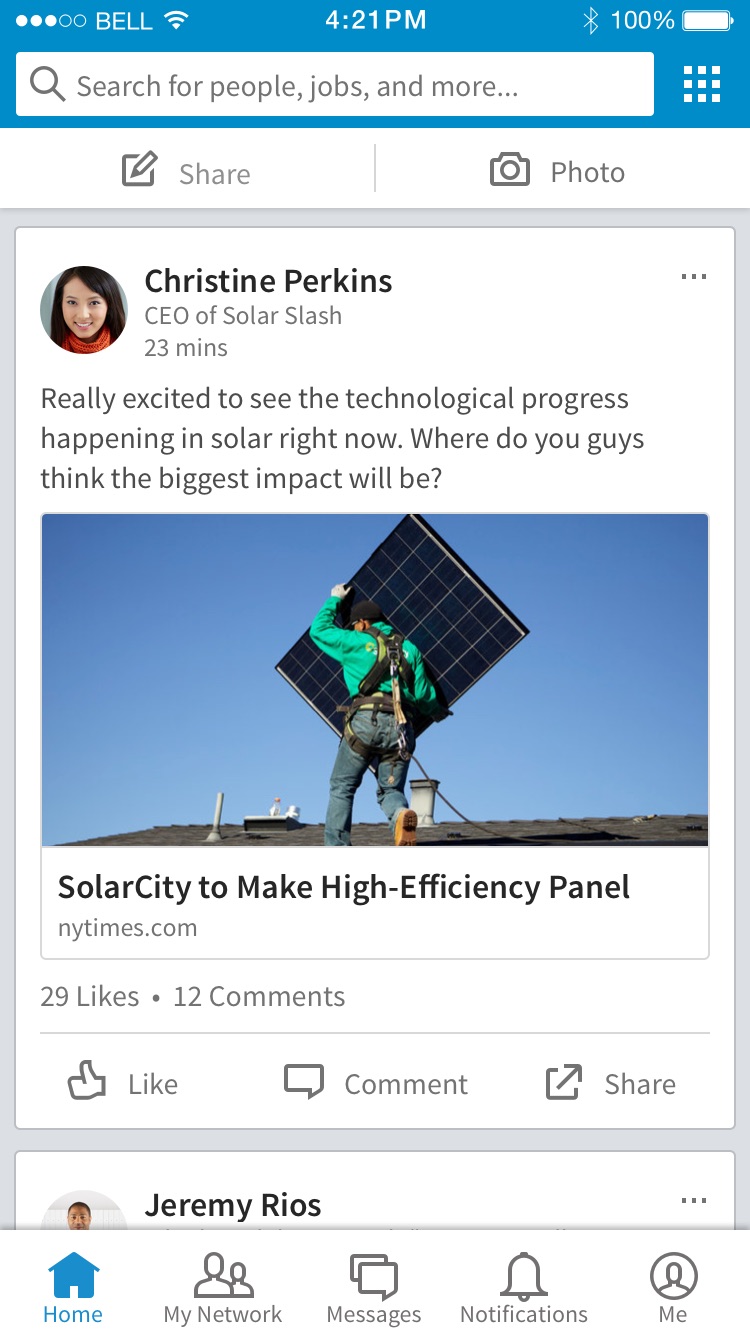Switch to the Home tab
The height and width of the screenshot is (1334, 750).
click(x=73, y=1288)
